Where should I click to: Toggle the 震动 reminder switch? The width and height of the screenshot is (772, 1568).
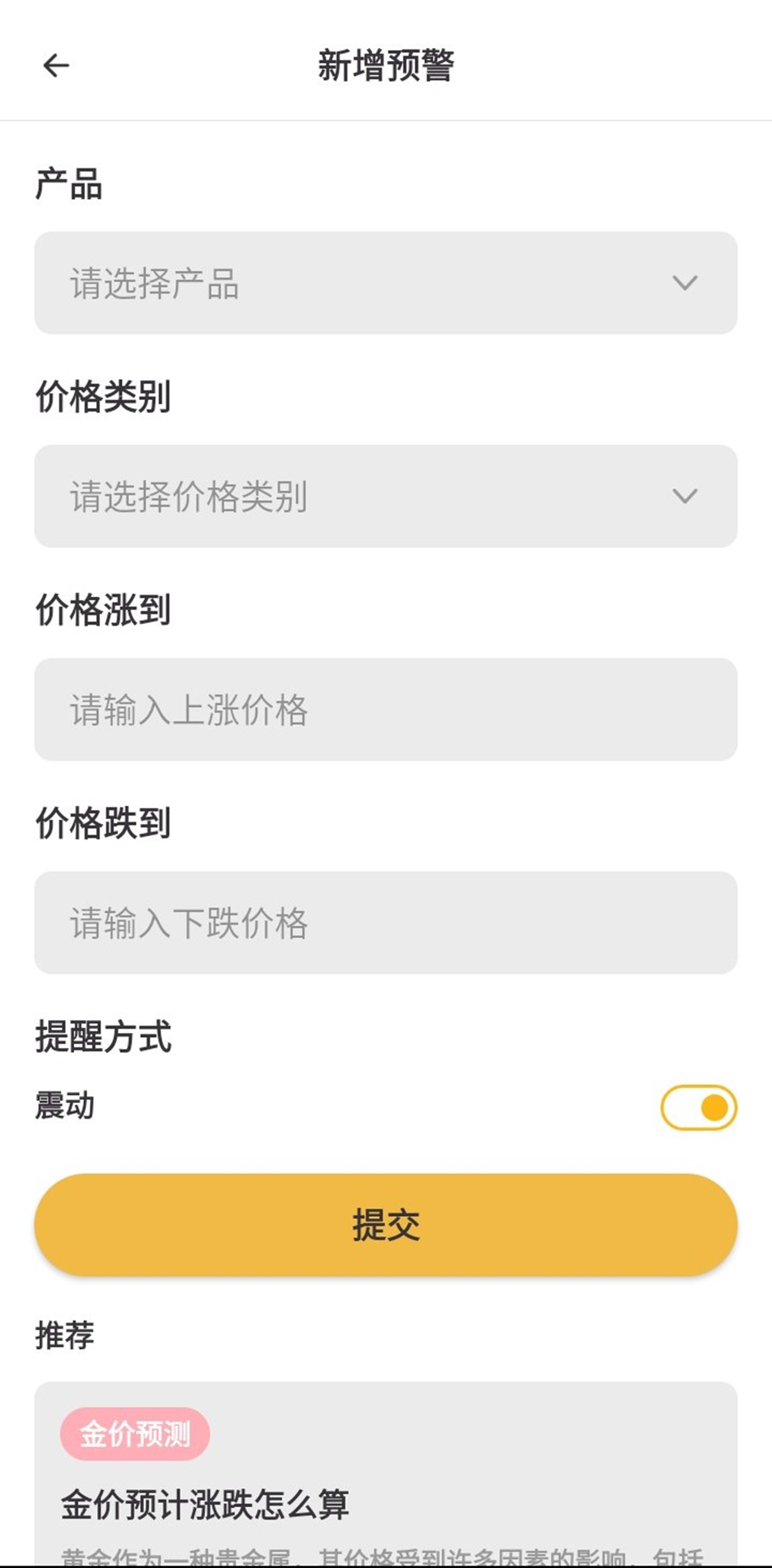[x=698, y=1107]
